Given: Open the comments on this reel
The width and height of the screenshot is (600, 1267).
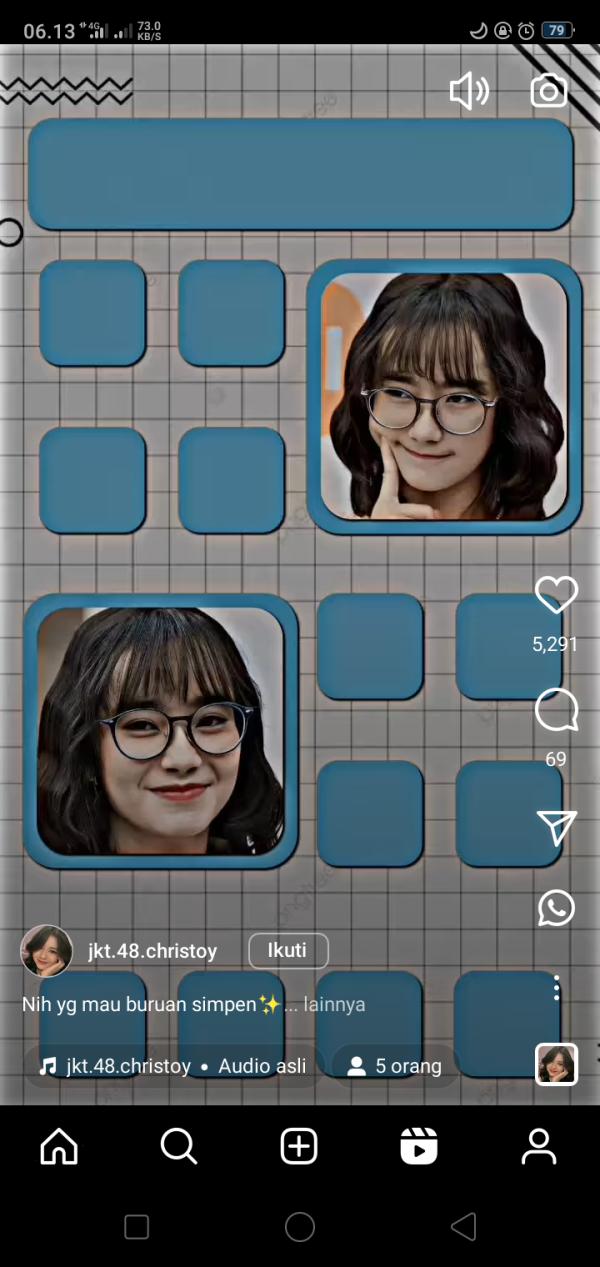Looking at the screenshot, I should click(x=556, y=711).
